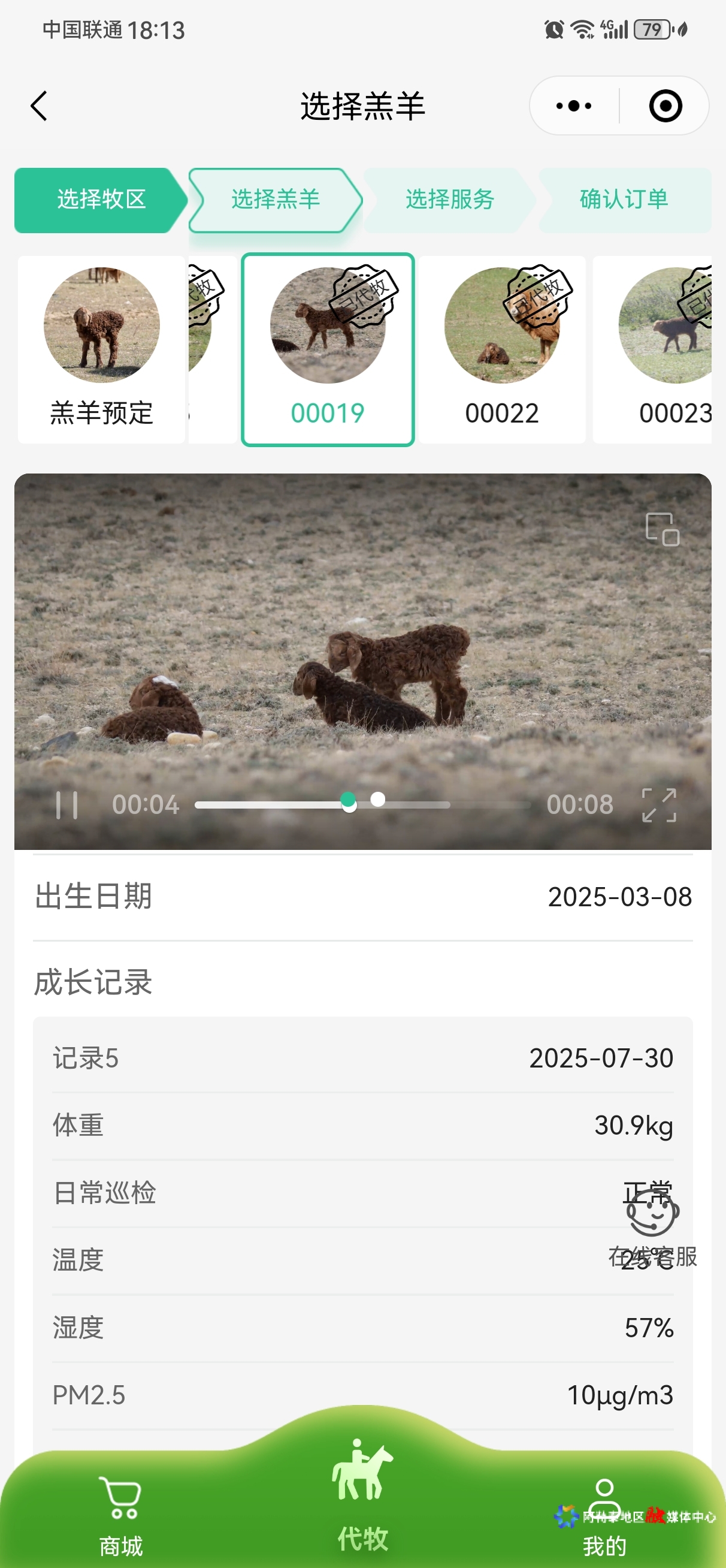This screenshot has height=1568, width=726.
Task: Close the mini program via circle button
Action: (x=664, y=106)
